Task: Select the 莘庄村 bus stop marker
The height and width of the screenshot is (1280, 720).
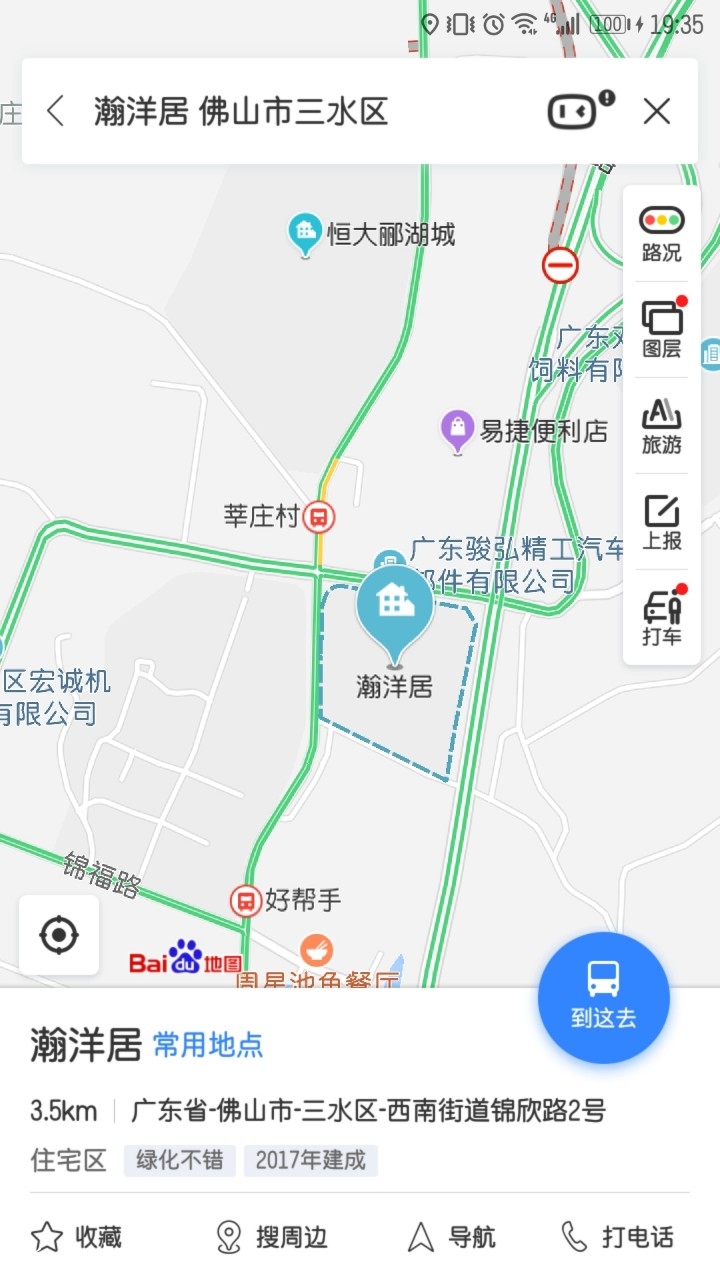Action: pos(319,517)
